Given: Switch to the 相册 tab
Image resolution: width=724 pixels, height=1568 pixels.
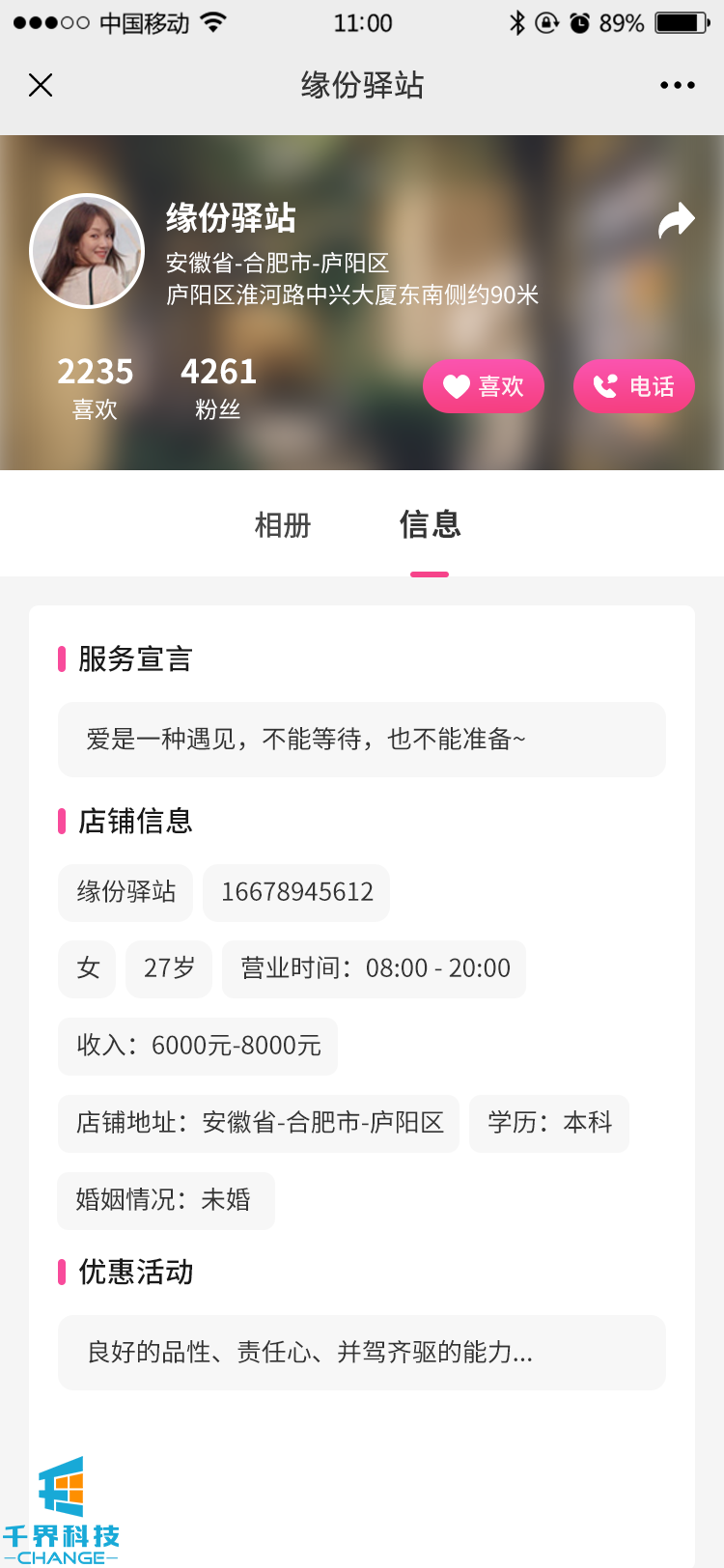Looking at the screenshot, I should point(283,525).
